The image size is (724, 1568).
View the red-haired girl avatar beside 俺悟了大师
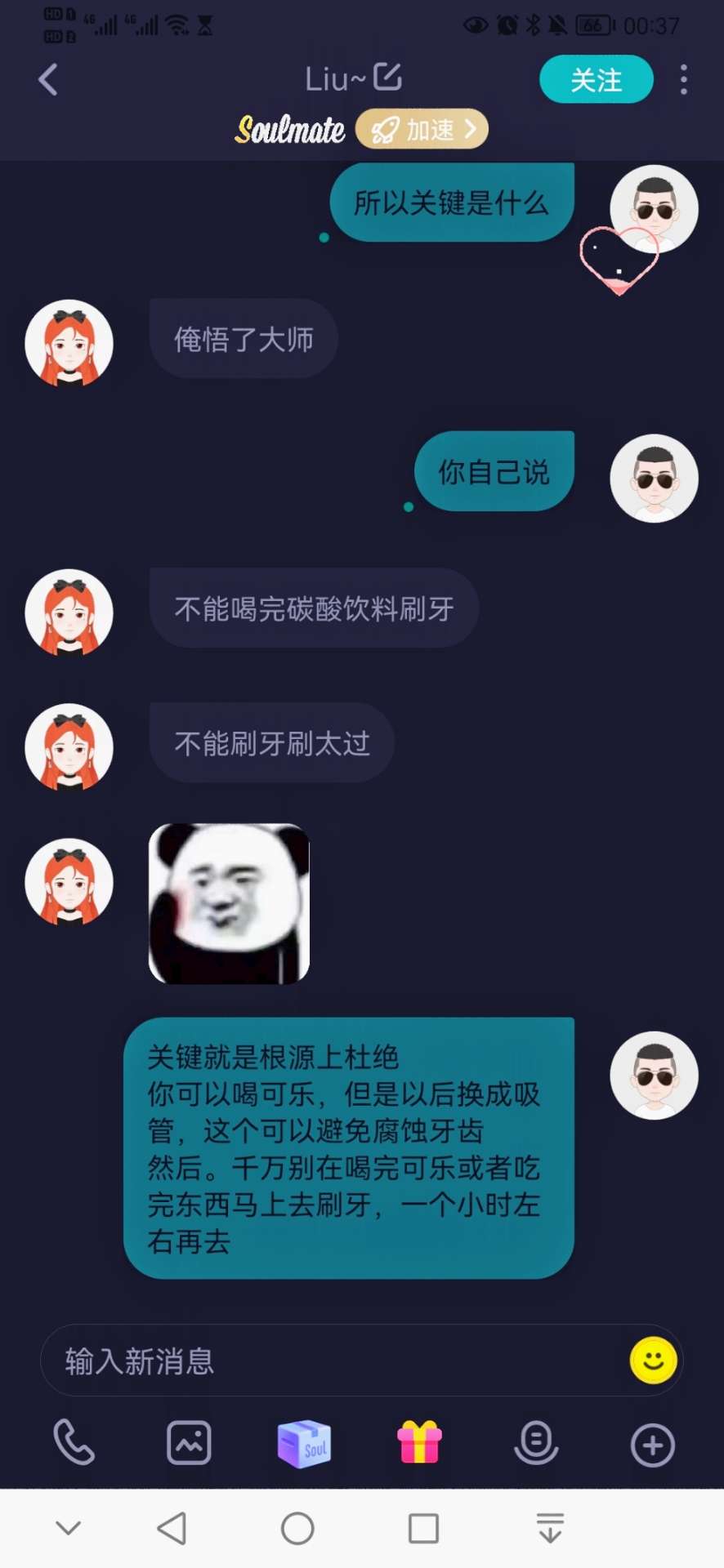(x=69, y=343)
